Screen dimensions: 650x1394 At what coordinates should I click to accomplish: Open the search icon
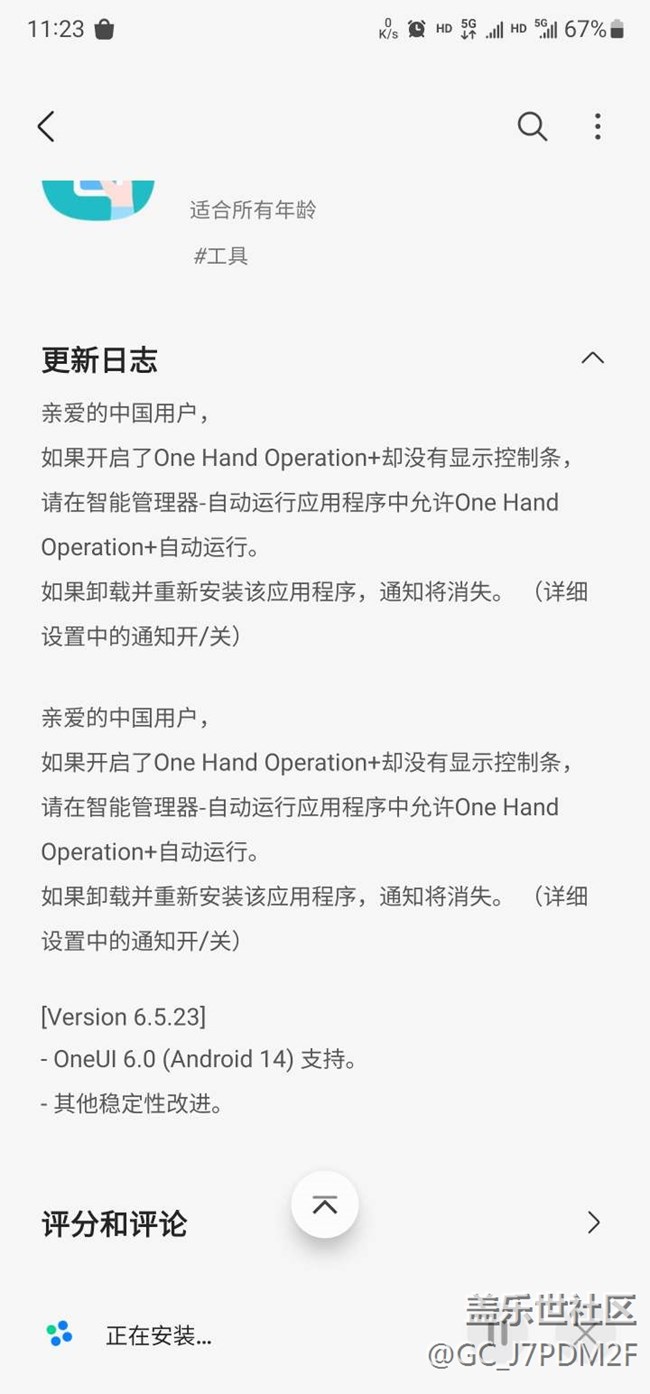click(x=531, y=126)
